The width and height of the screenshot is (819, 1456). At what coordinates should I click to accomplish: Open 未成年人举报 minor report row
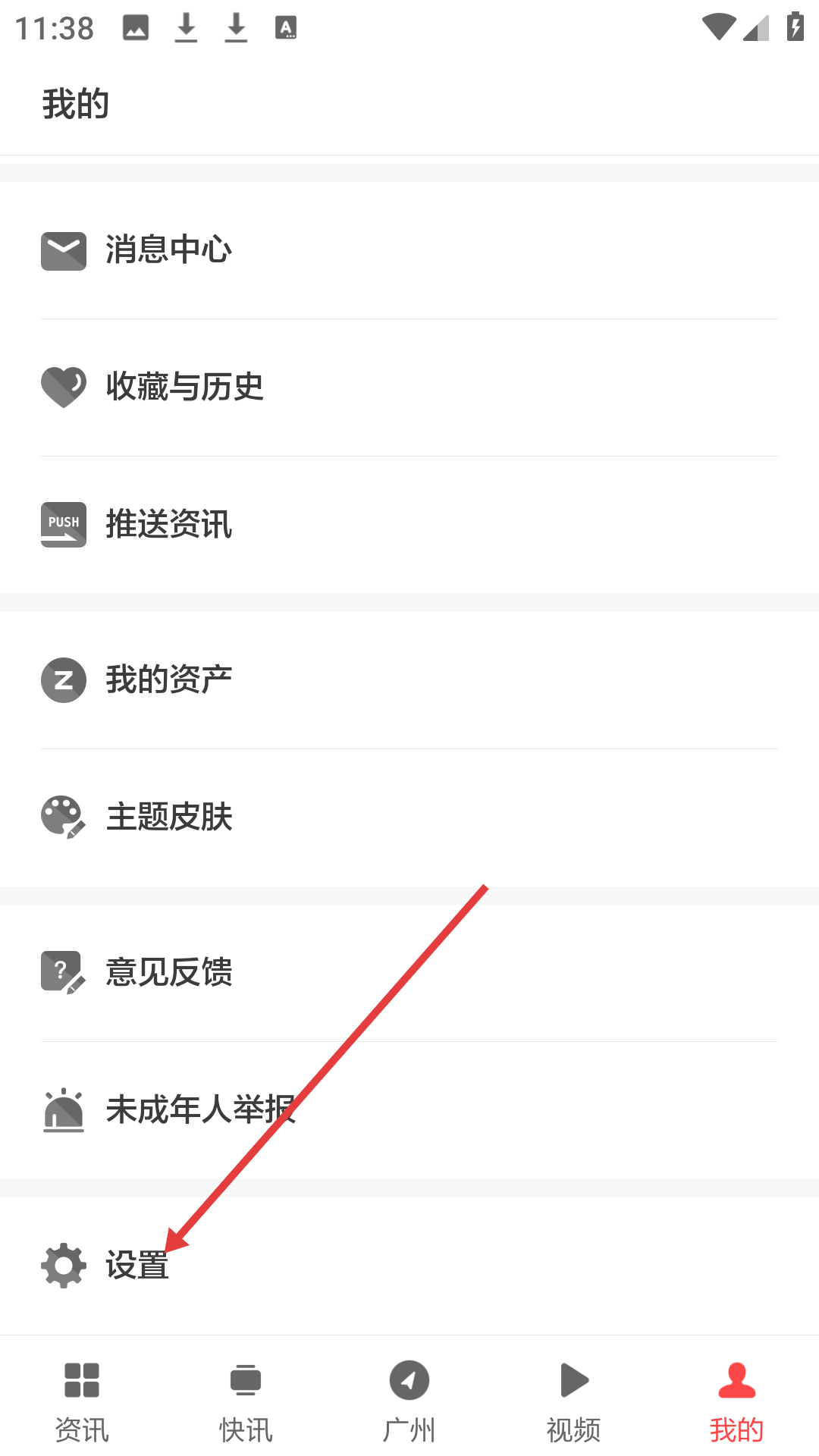pos(409,1110)
